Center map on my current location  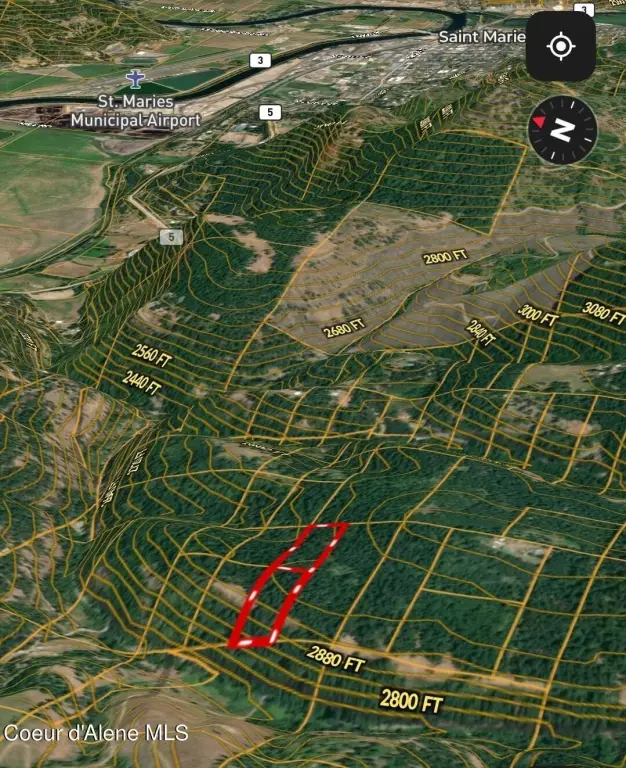pyautogui.click(x=560, y=47)
